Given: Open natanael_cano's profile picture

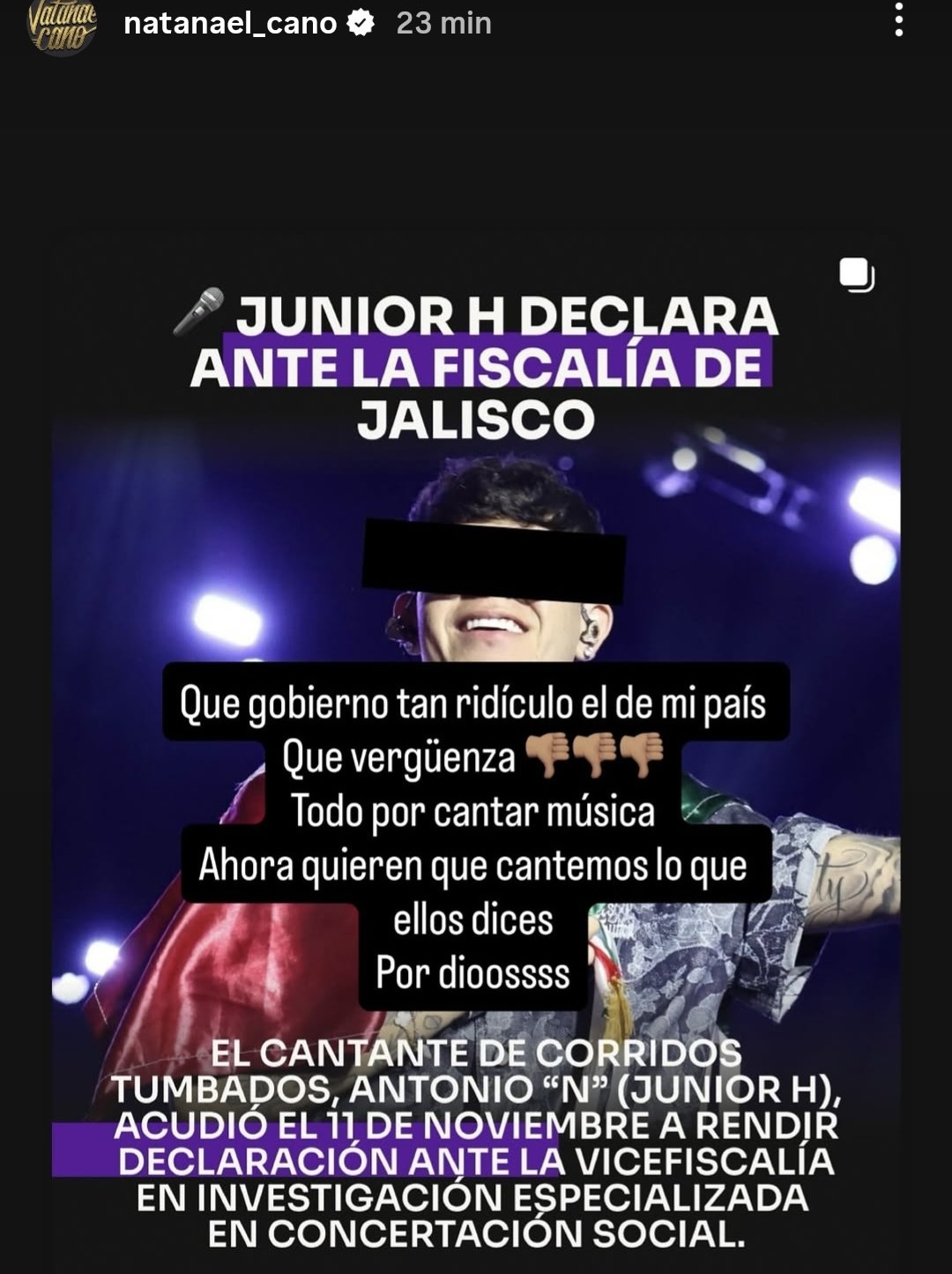Looking at the screenshot, I should (x=60, y=25).
